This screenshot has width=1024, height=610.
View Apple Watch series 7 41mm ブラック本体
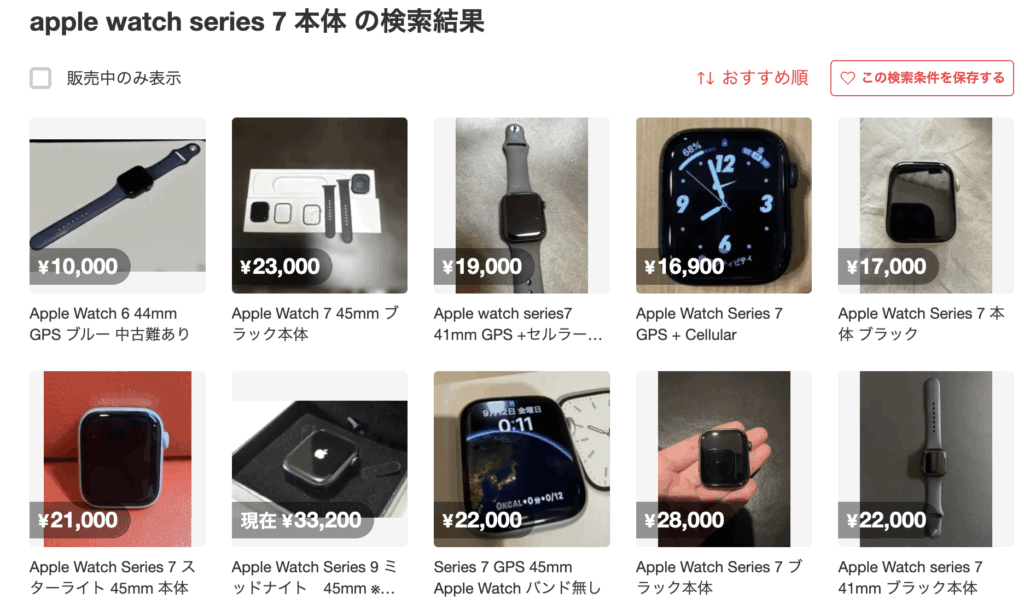coord(925,458)
